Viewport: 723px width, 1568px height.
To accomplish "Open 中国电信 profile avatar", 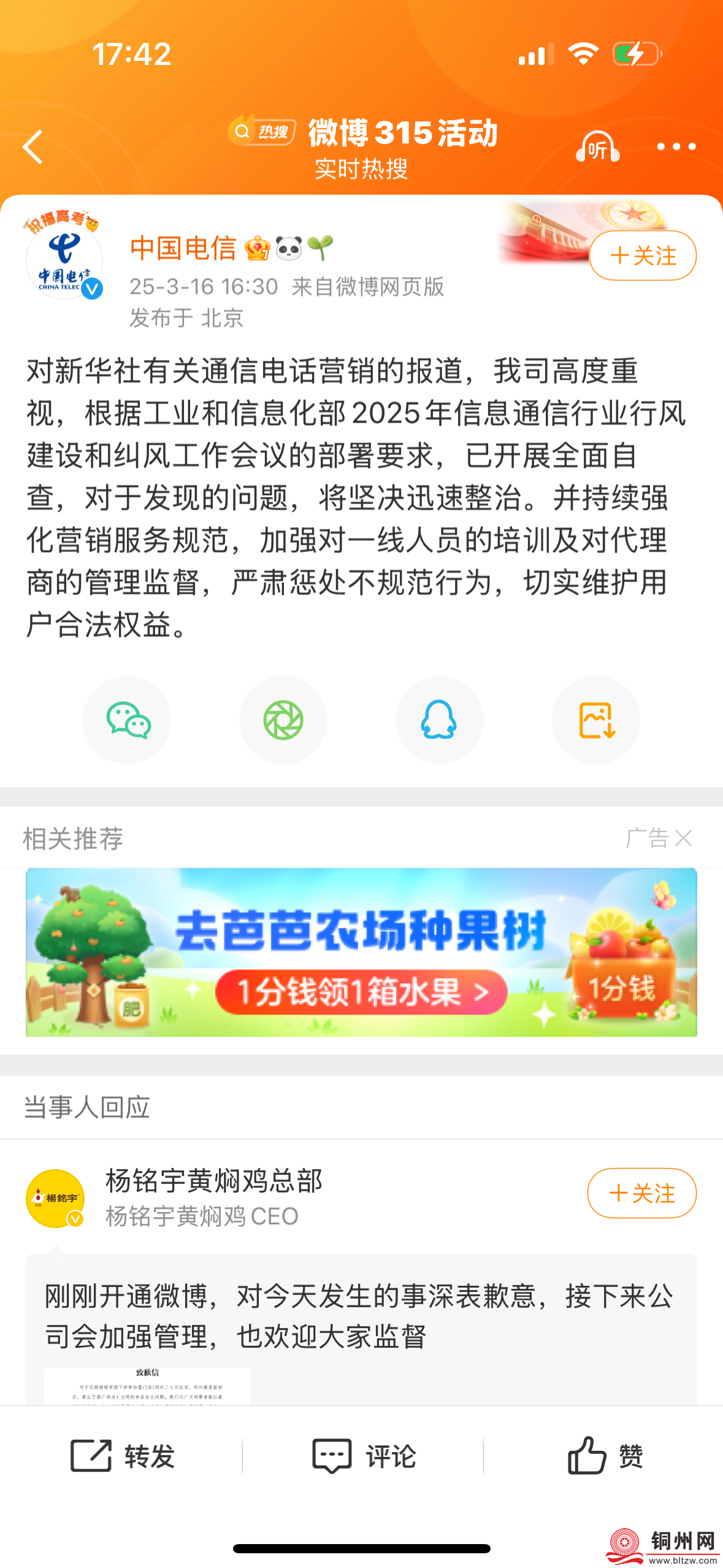I will (64, 261).
